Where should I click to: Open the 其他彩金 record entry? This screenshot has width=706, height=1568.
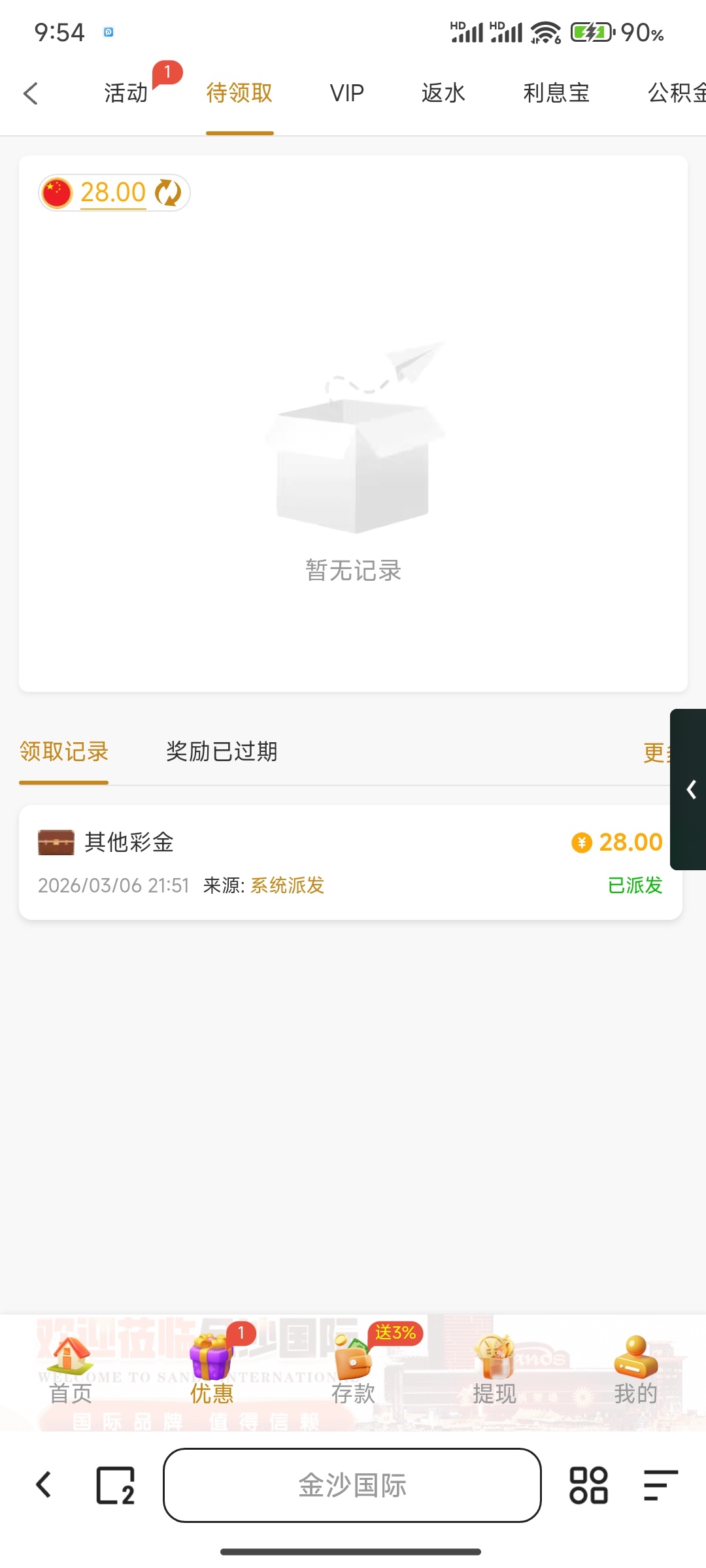(x=350, y=862)
